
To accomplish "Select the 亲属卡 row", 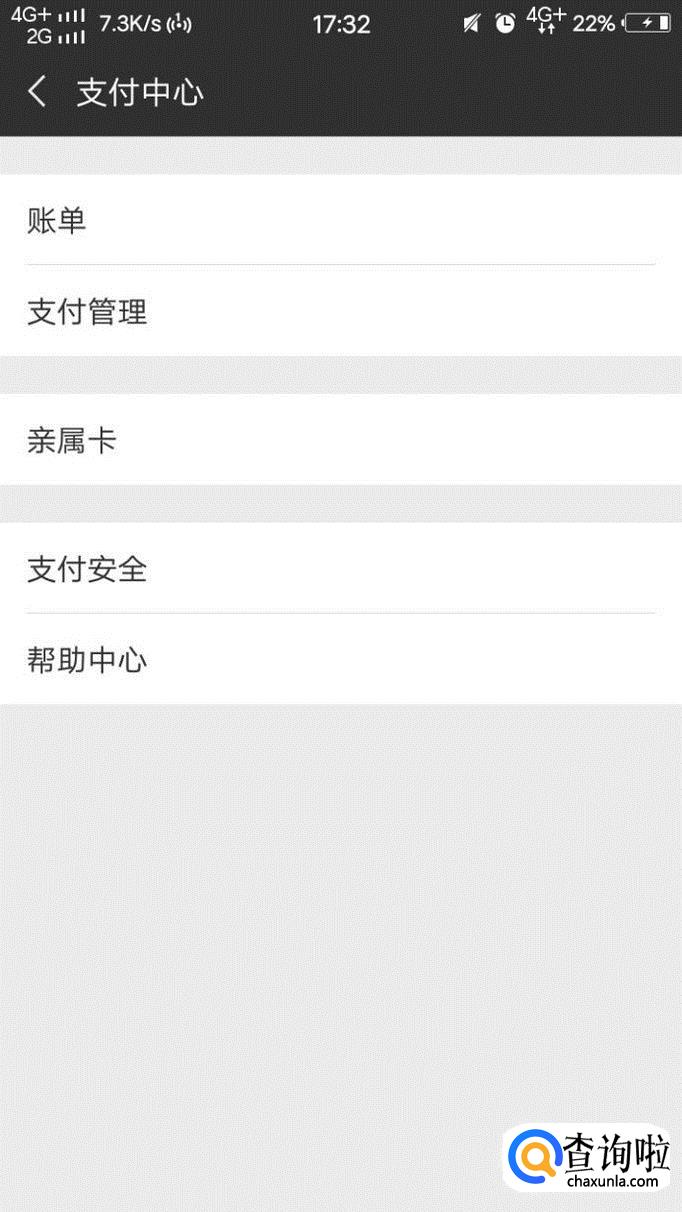I will point(340,440).
